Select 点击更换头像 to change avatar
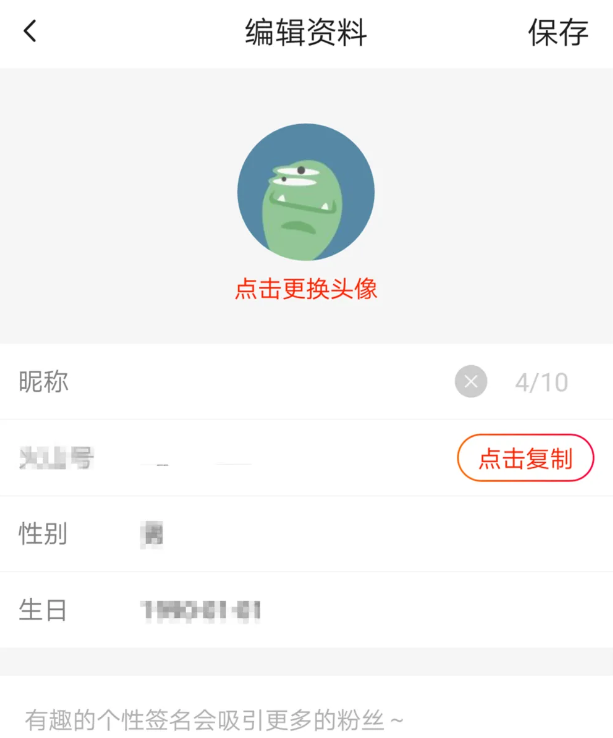 click(306, 289)
